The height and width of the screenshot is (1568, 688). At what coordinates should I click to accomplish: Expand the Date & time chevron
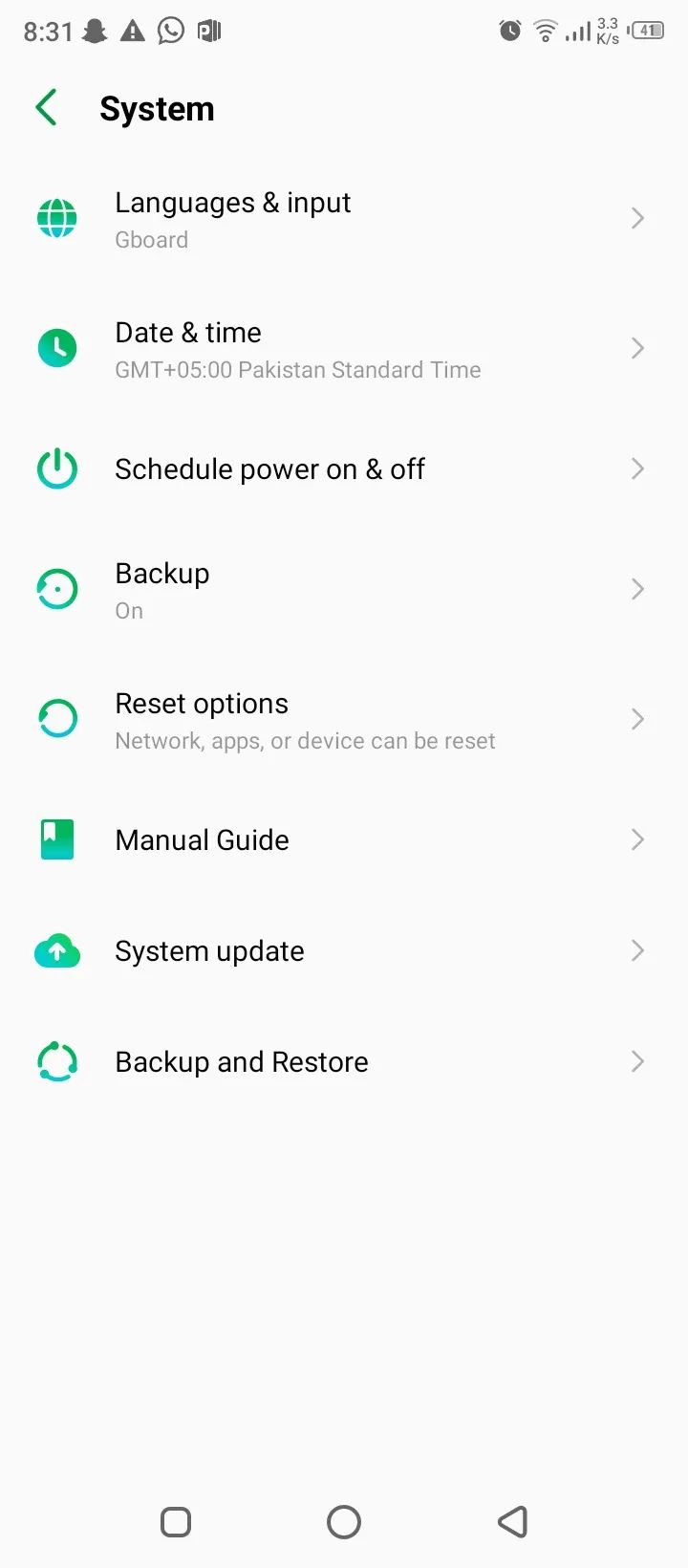tap(637, 348)
